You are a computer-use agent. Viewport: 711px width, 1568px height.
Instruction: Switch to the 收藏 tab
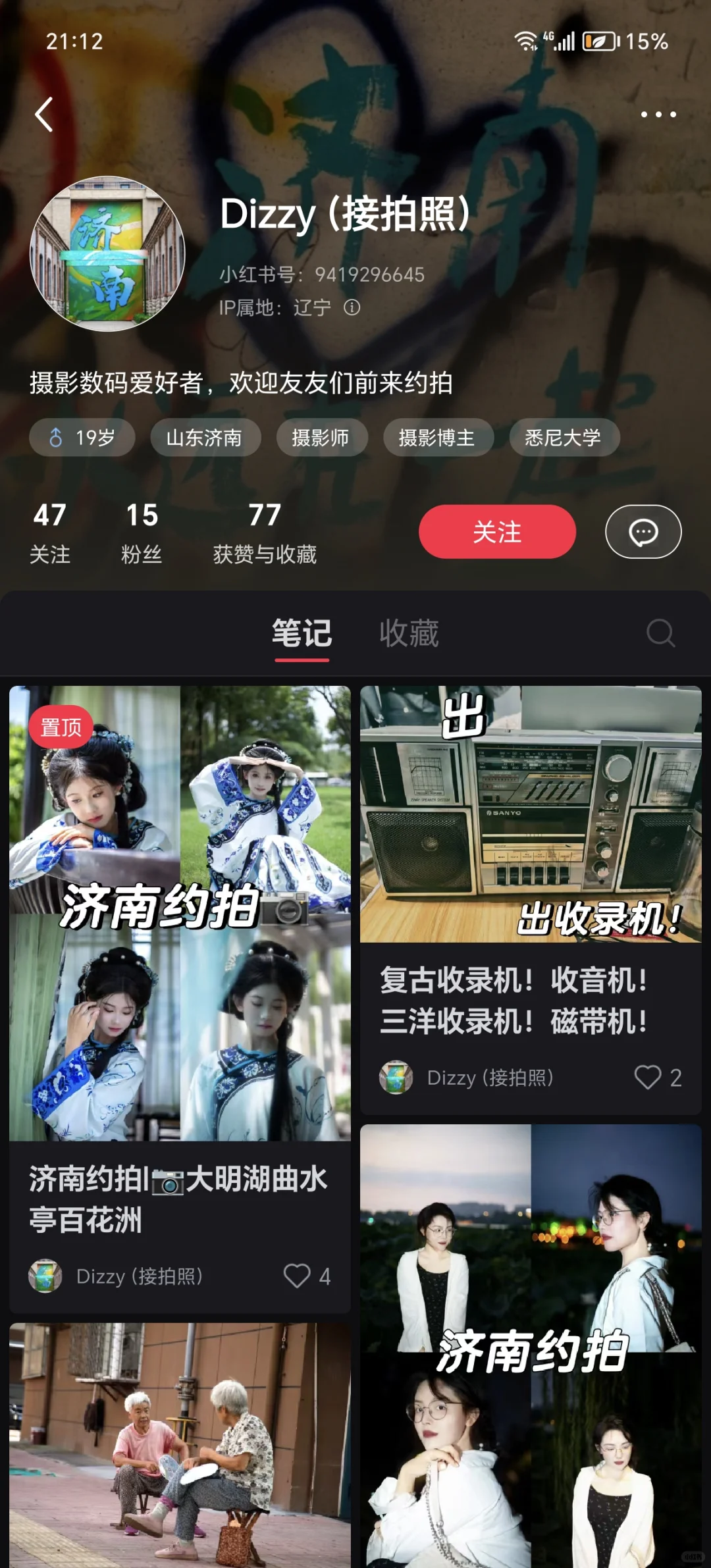tap(409, 633)
